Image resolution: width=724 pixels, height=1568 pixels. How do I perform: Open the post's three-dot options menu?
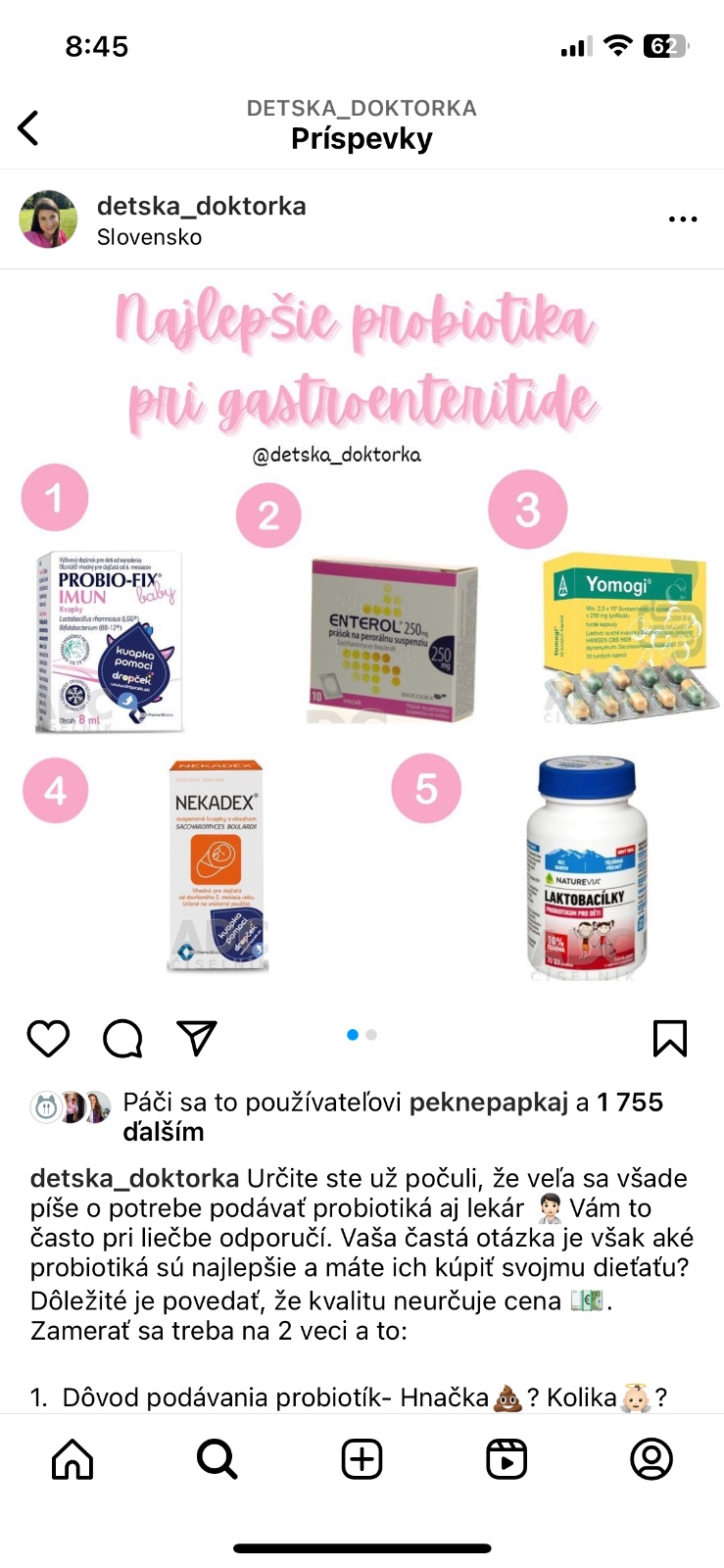pyautogui.click(x=682, y=220)
